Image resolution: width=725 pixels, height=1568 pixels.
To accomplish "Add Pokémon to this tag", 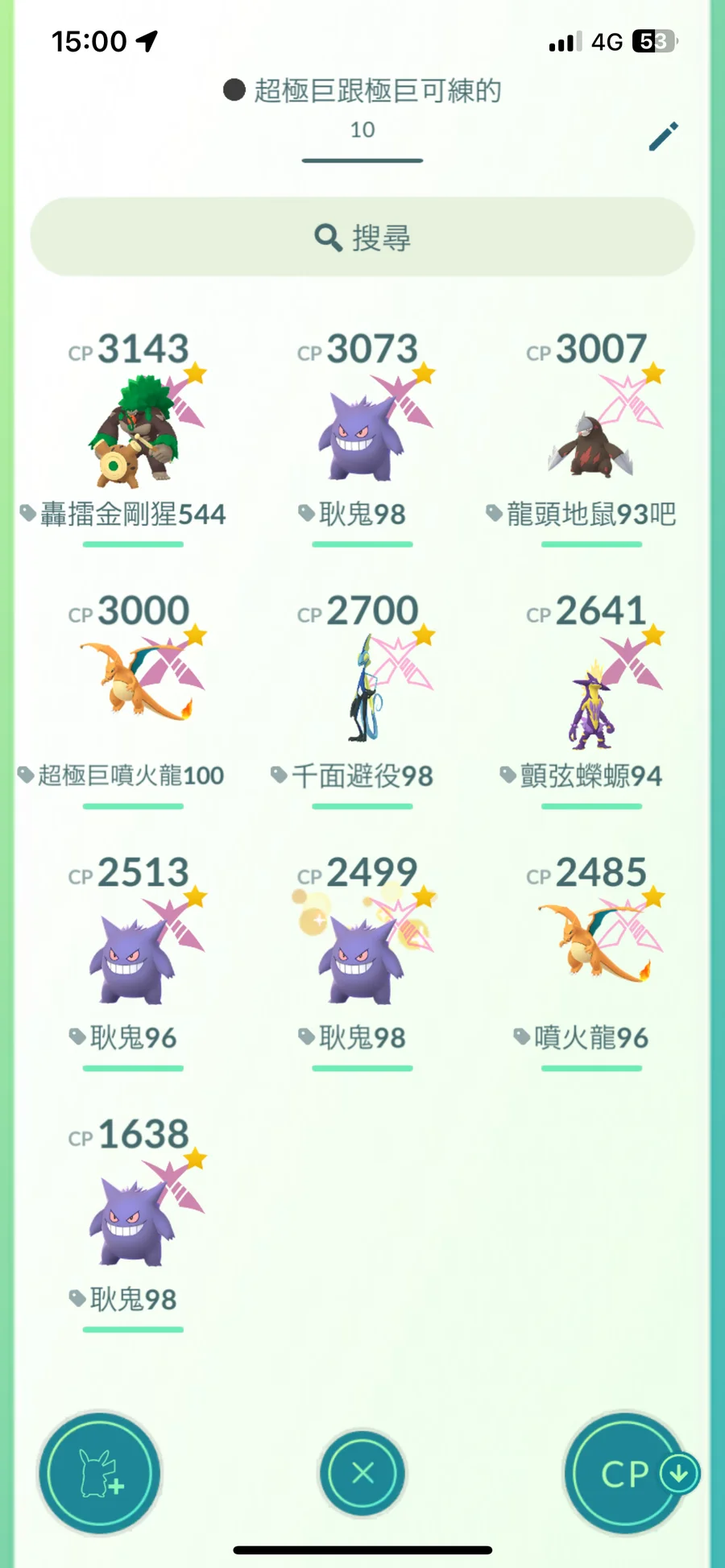I will point(100,1472).
